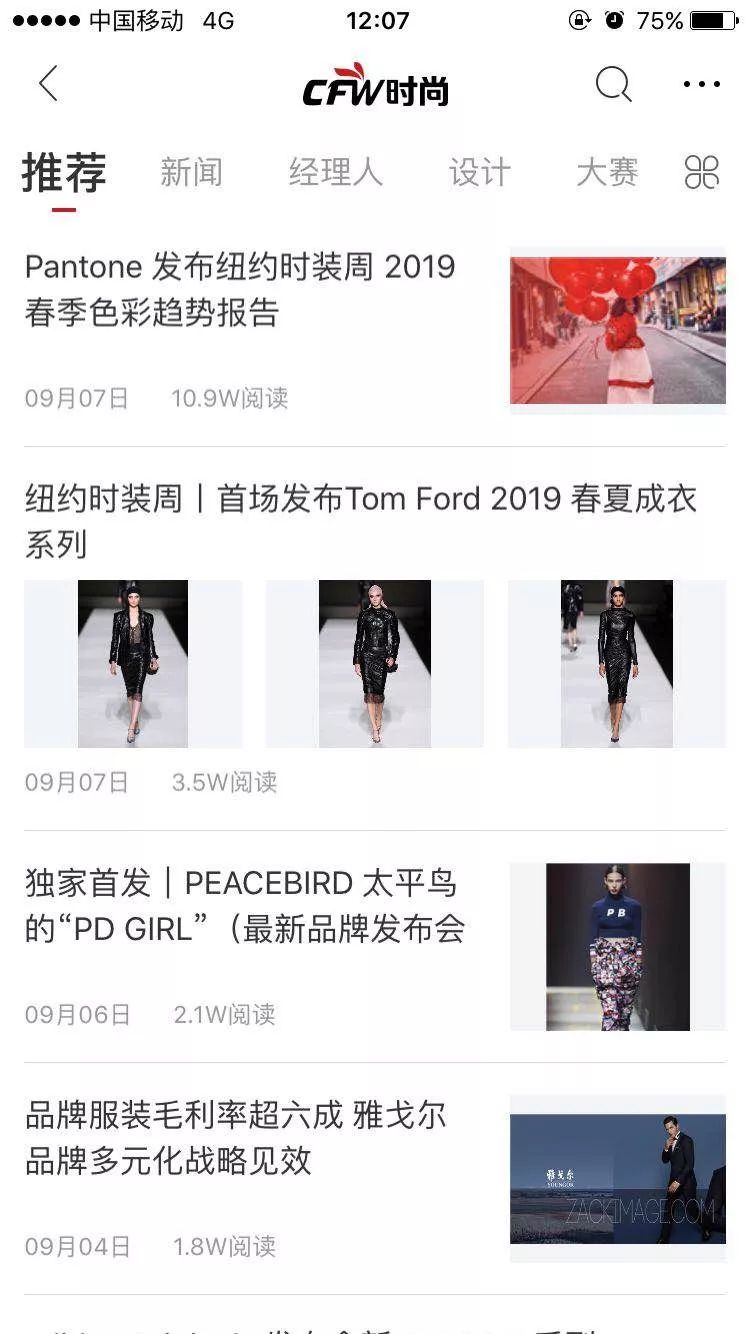Select the 推荐 tab

tap(64, 173)
